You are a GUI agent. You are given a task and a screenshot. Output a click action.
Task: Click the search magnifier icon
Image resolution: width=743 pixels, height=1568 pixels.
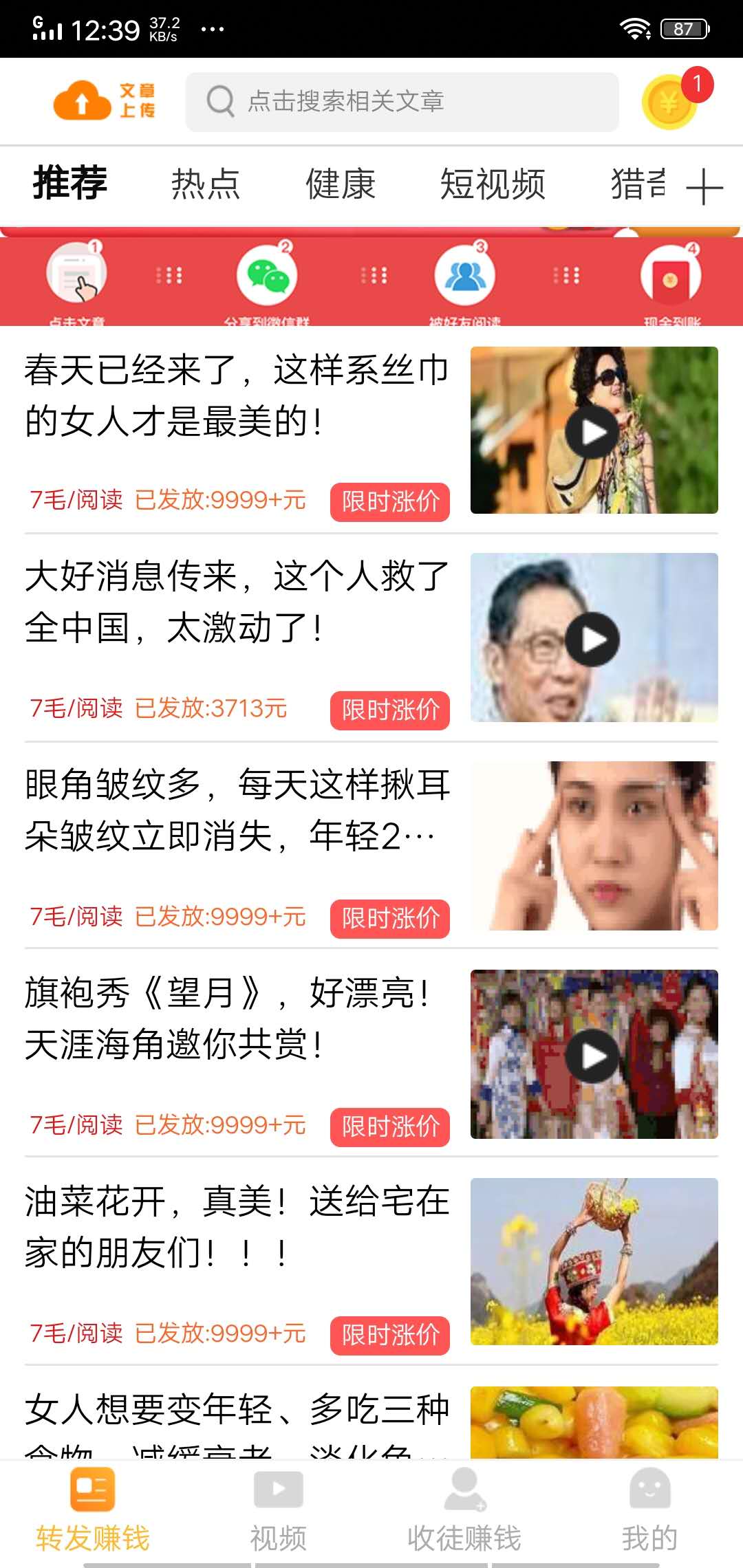(x=219, y=101)
